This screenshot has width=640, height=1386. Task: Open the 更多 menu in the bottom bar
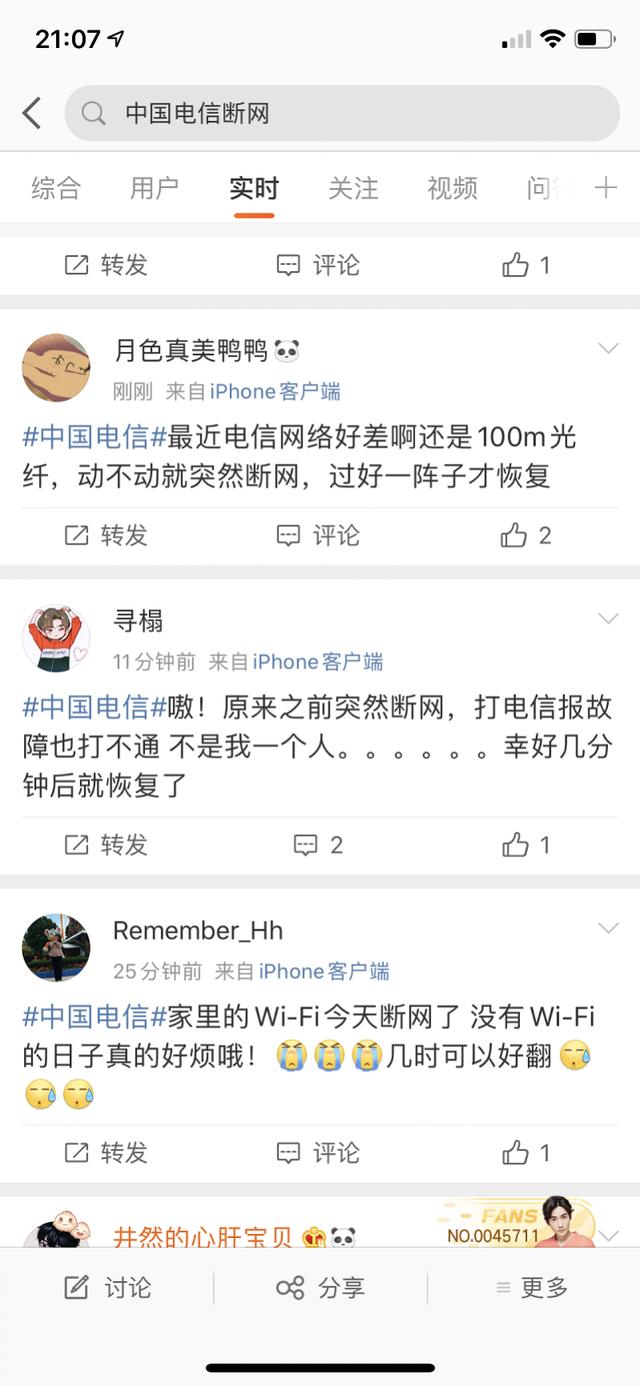tap(532, 1288)
